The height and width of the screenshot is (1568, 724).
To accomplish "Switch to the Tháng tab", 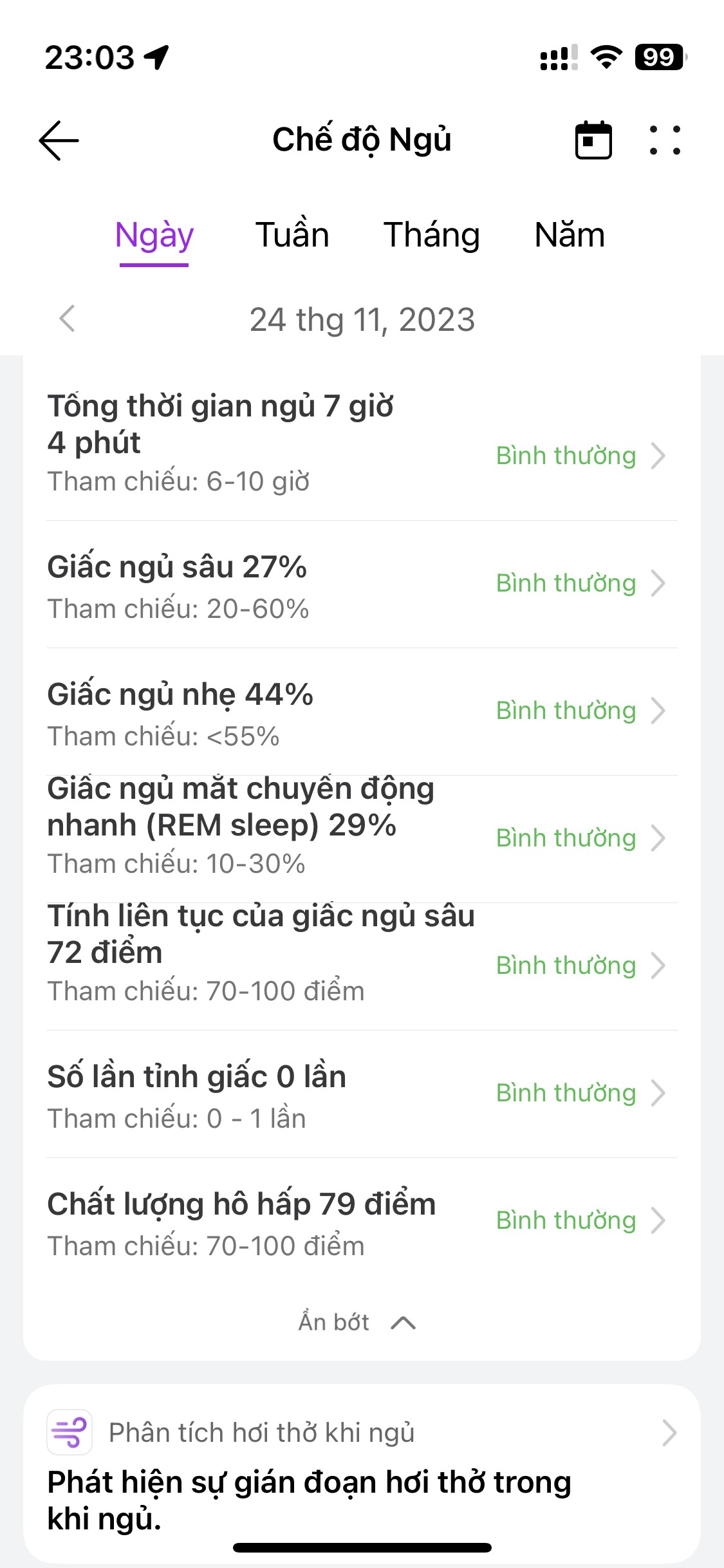I will tap(432, 235).
